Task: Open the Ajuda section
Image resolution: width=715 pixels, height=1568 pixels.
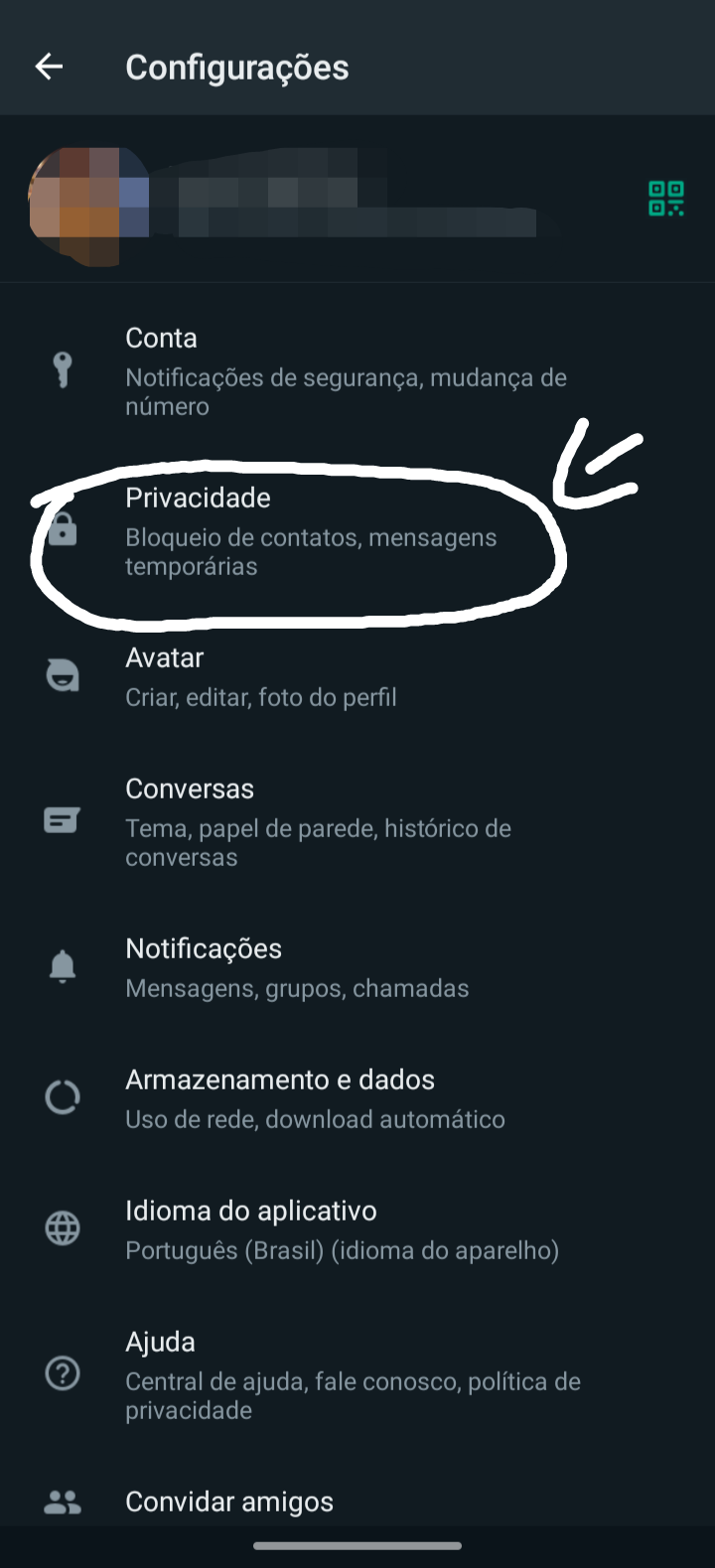Action: pos(357,1375)
